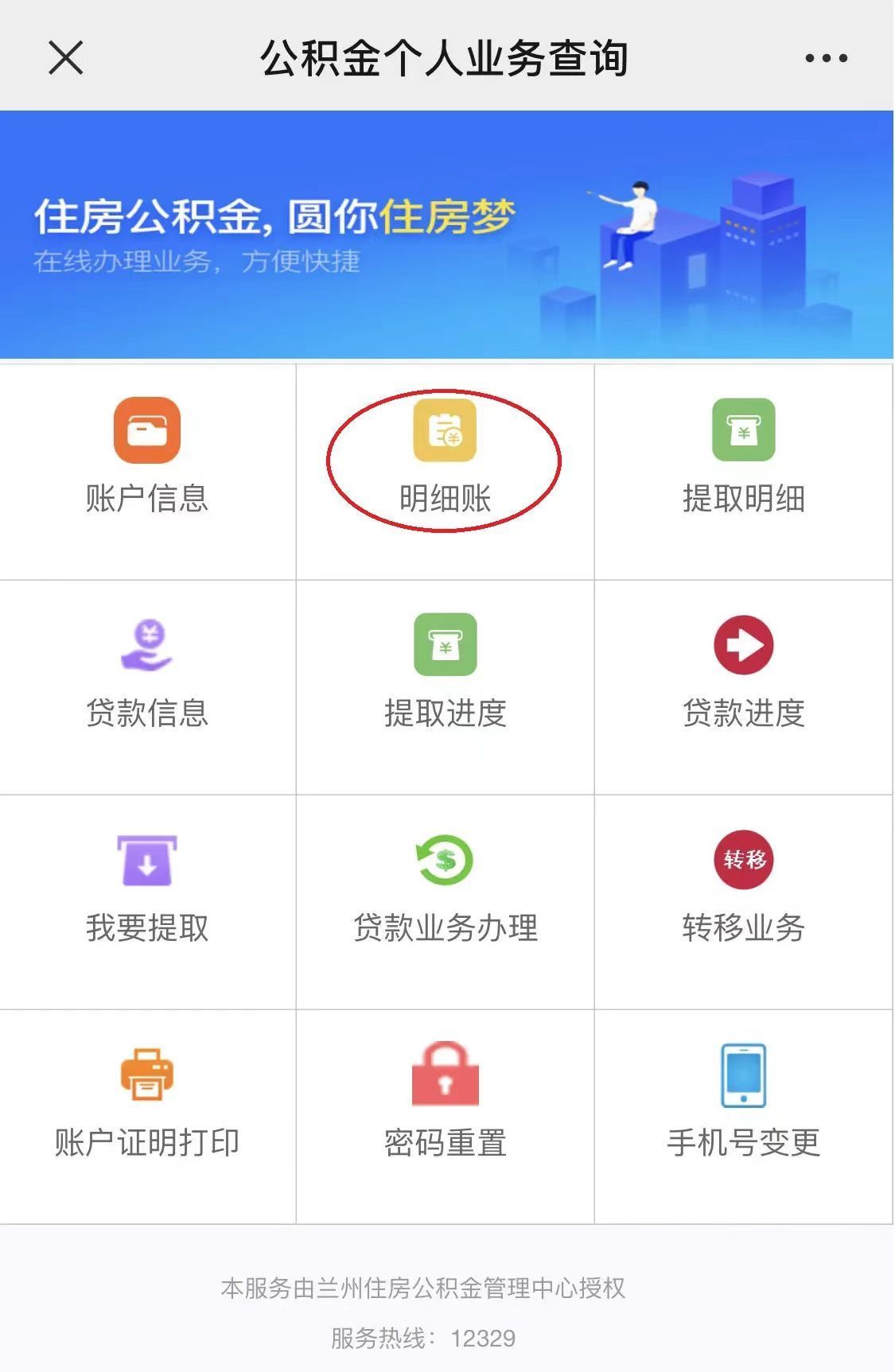Select 我要提取 to withdraw funds
Screen dimensions: 895x1372
click(x=147, y=891)
